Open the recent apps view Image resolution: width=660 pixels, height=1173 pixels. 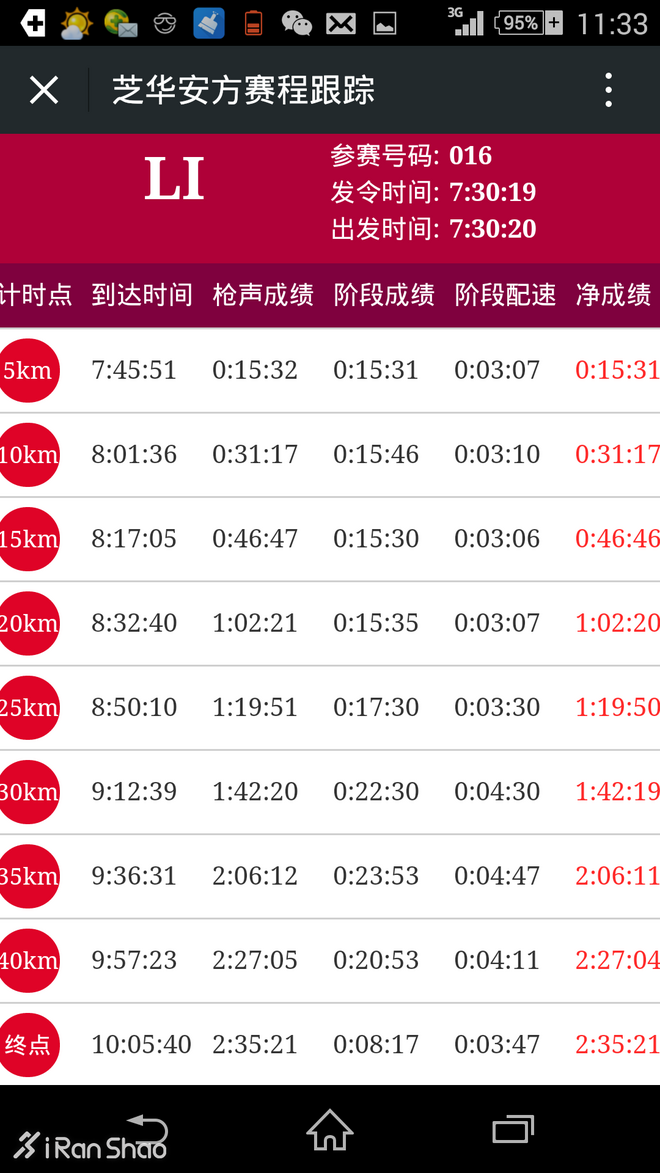pyautogui.click(x=513, y=1130)
